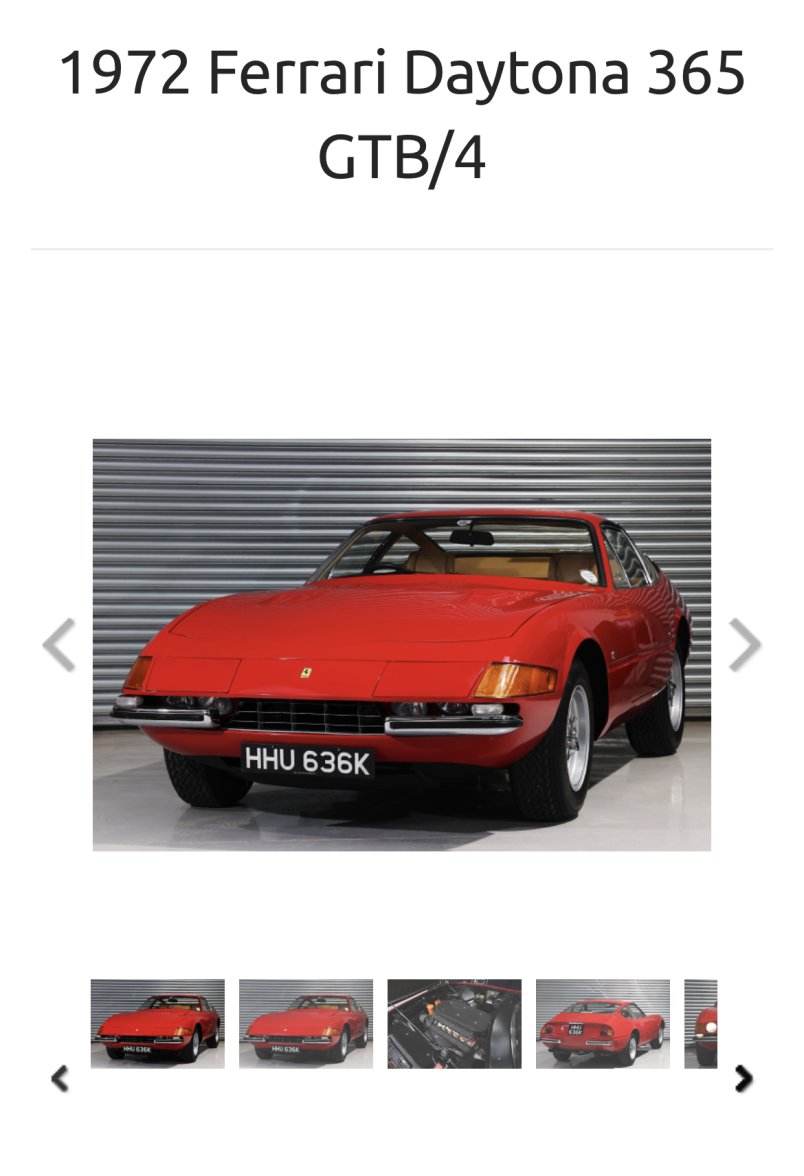The width and height of the screenshot is (804, 1176).
Task: Move the thumbnail strip back with the small left arrow
Action: point(60,1079)
